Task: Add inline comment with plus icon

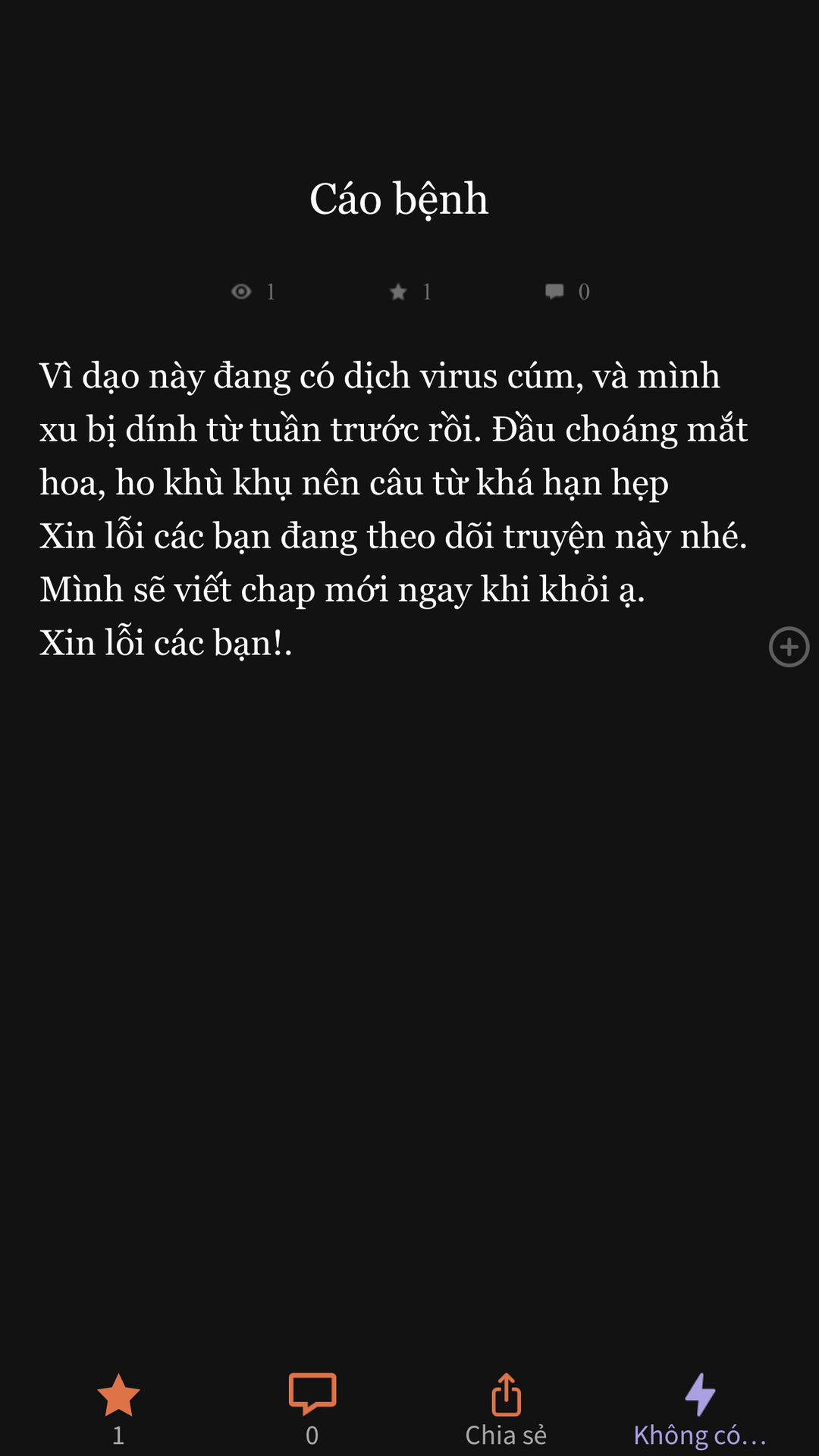Action: pos(789,647)
